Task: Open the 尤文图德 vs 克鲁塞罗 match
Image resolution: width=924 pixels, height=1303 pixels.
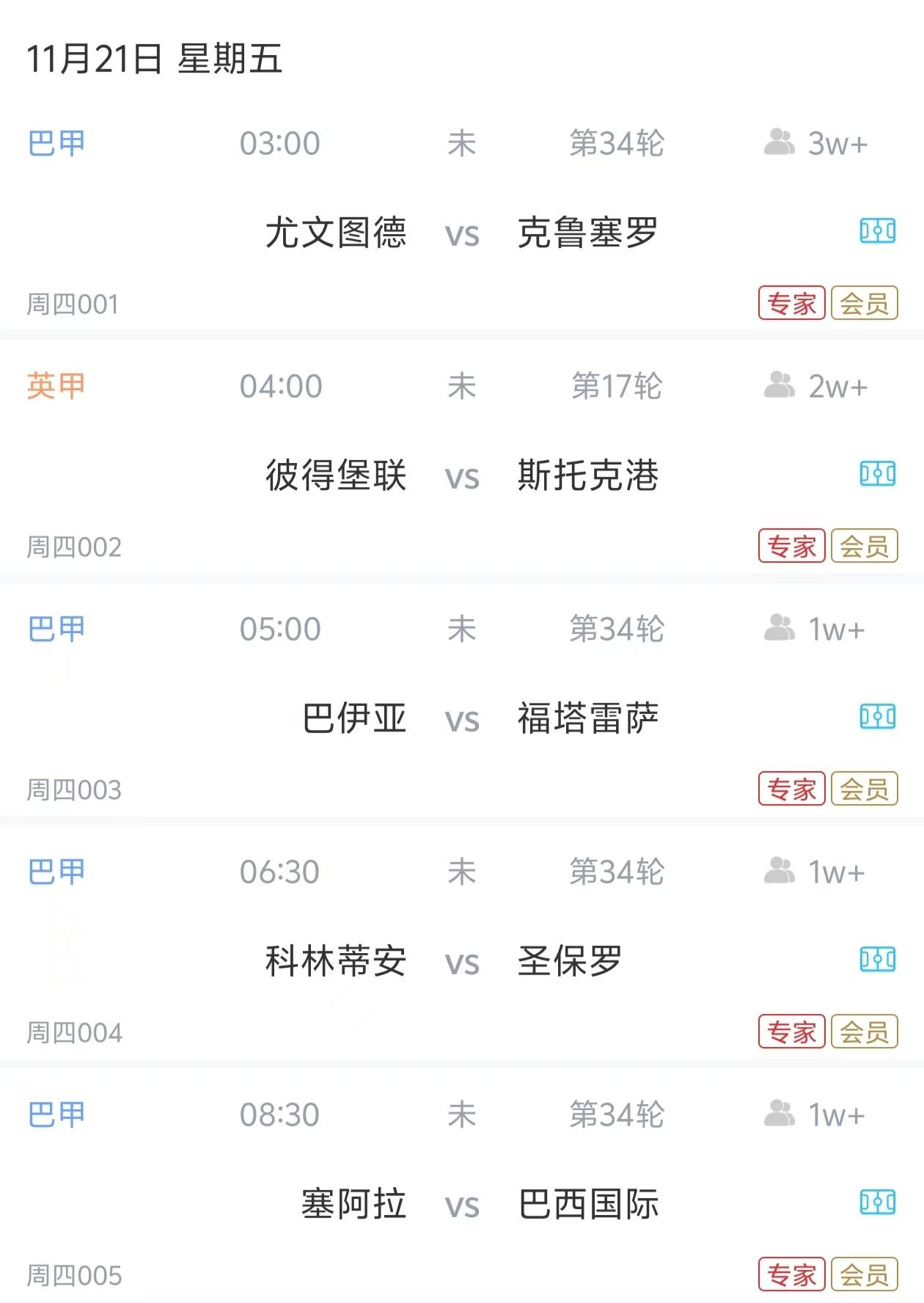Action: 461,233
